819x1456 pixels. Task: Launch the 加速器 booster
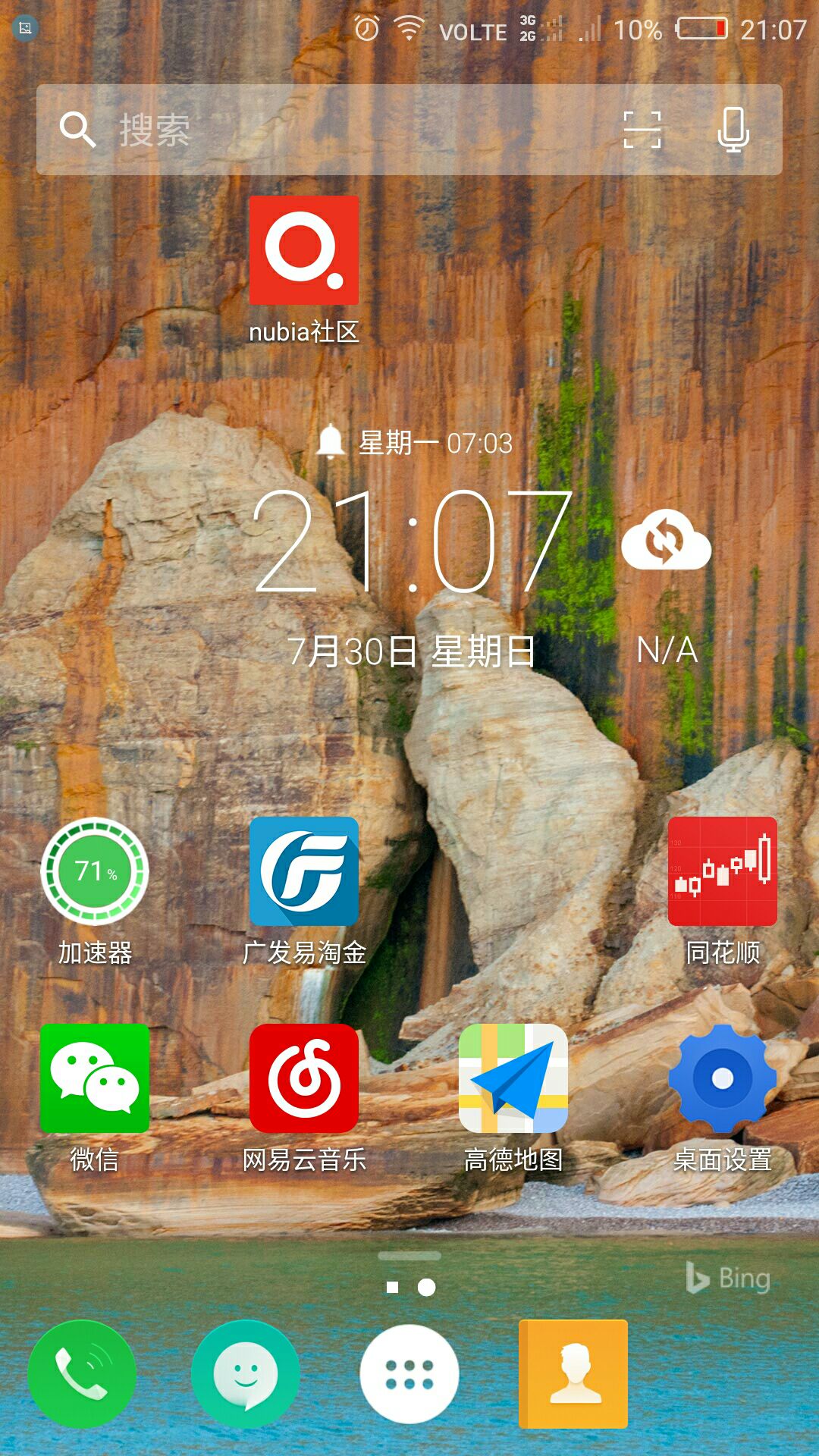(x=95, y=872)
